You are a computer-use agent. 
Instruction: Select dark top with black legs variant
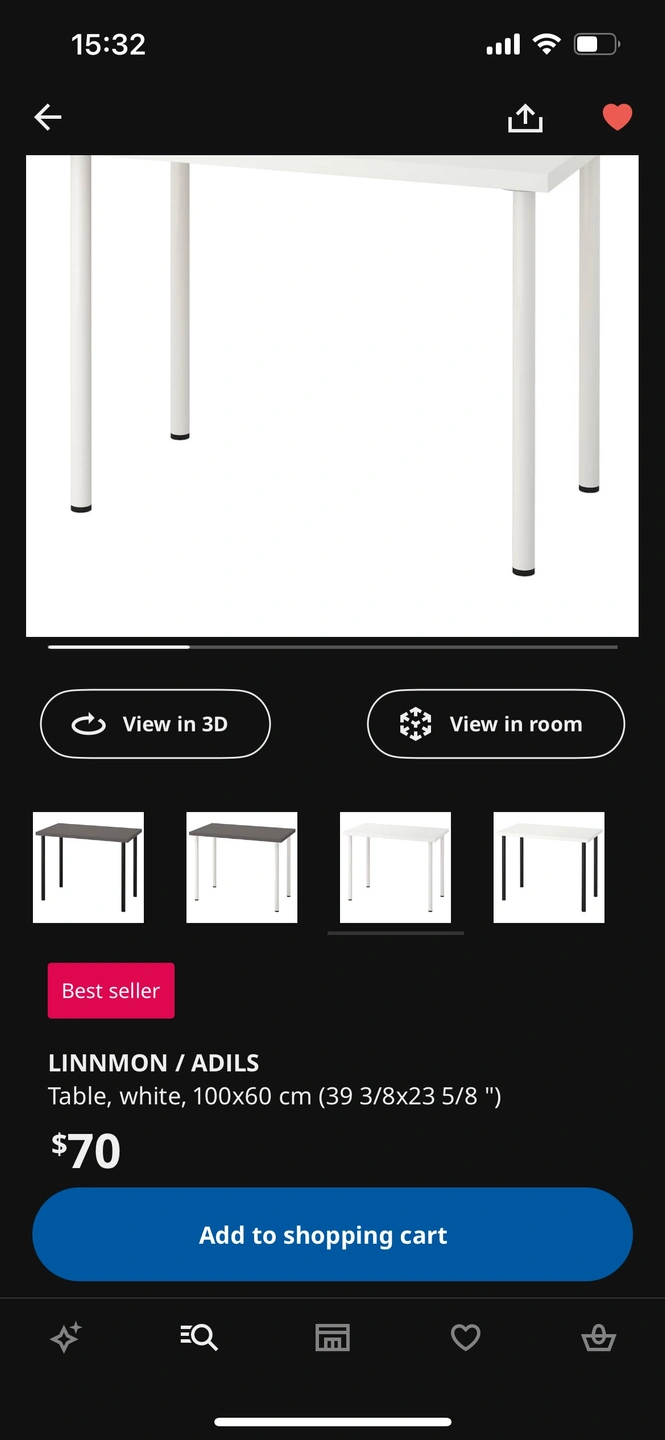pyautogui.click(x=88, y=867)
